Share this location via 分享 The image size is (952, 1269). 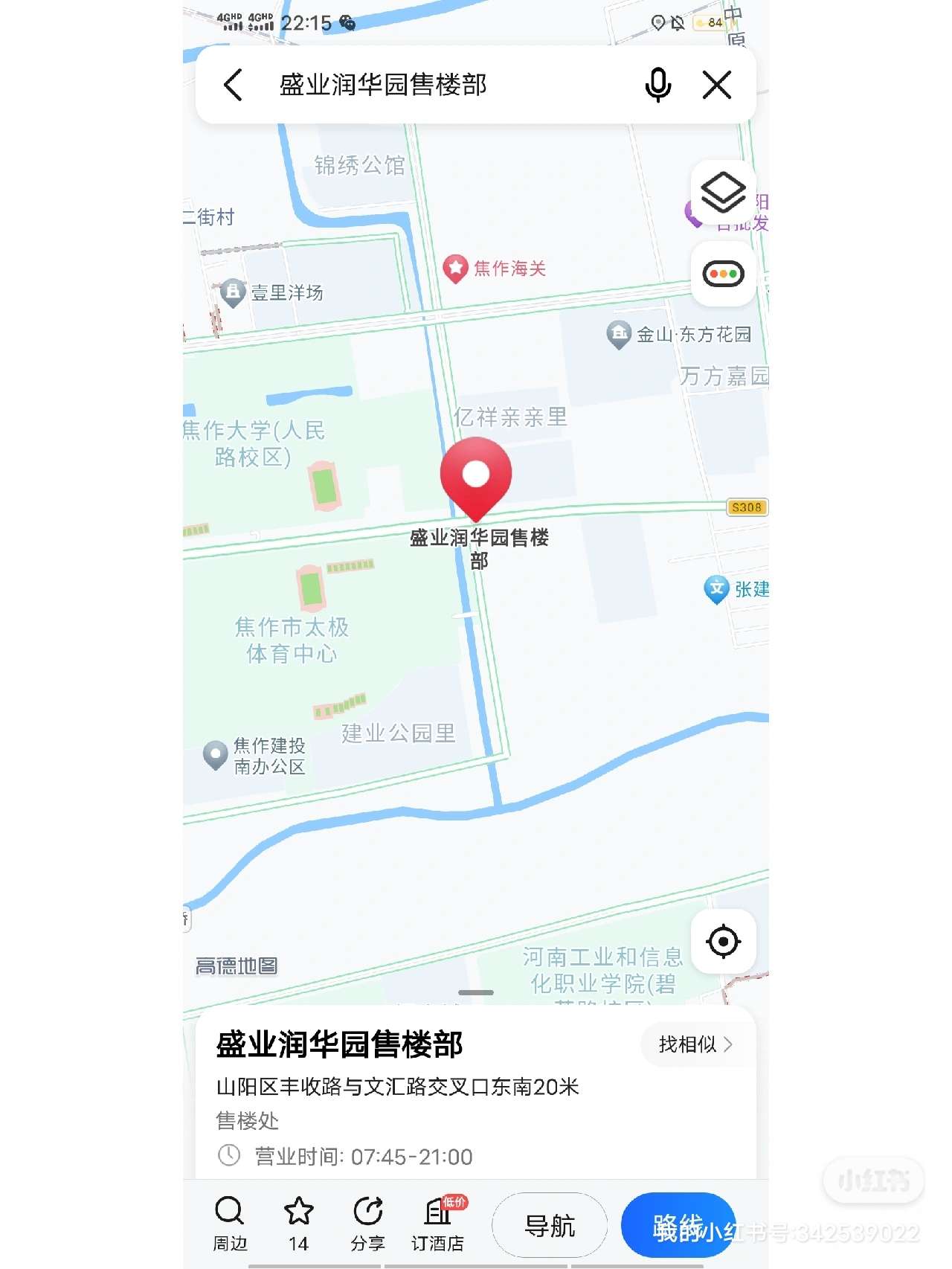367,1224
